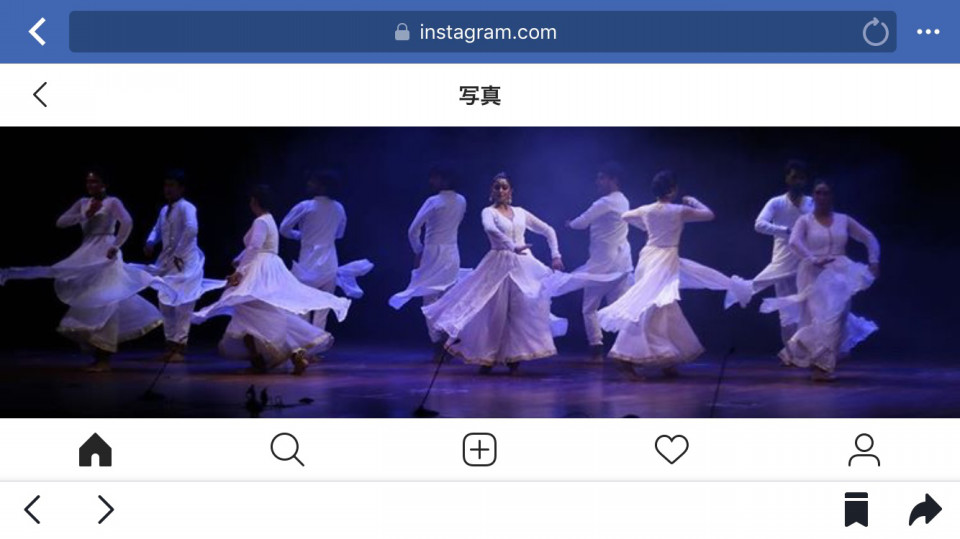Open the dancers photo post
Screen dimensions: 960x539
[480, 272]
